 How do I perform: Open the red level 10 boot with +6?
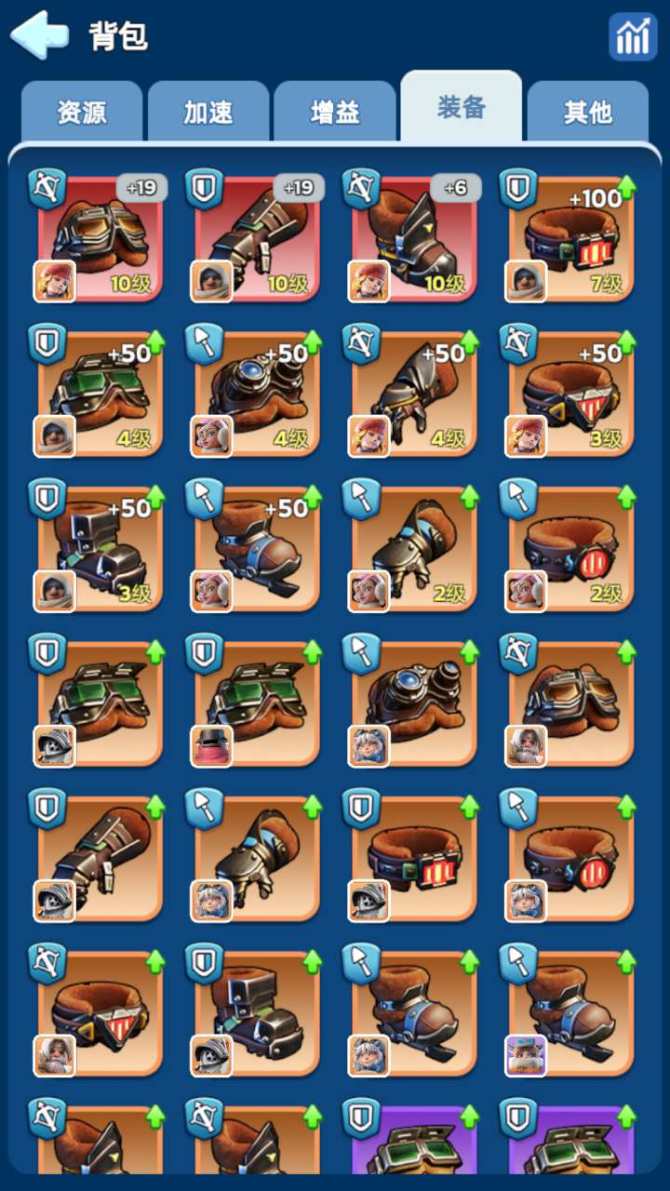414,238
